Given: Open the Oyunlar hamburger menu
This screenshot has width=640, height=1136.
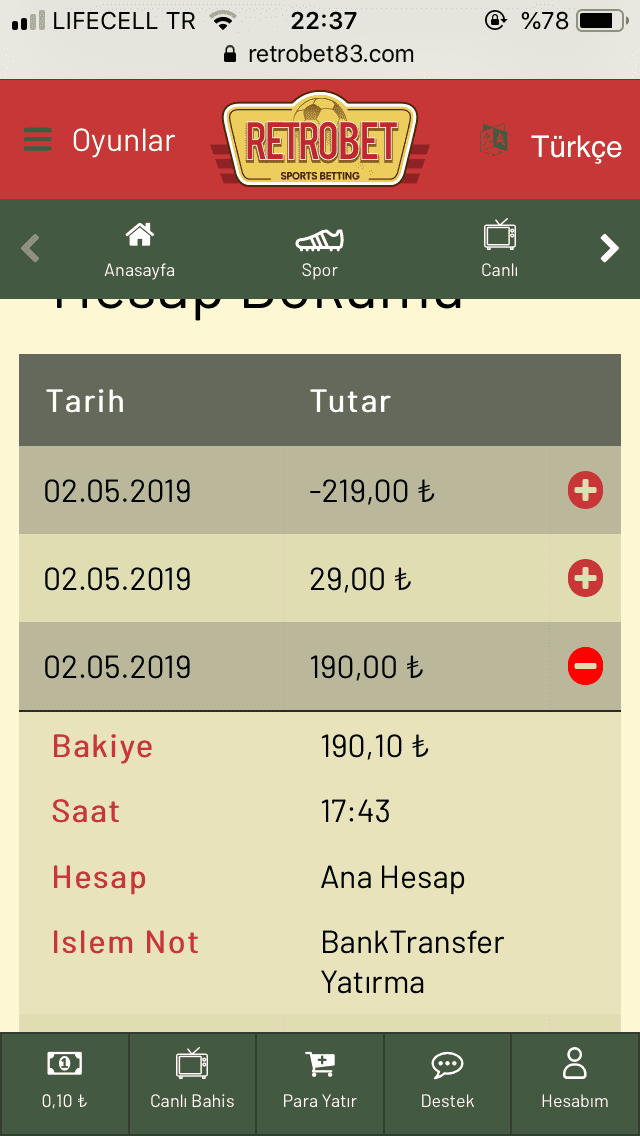Looking at the screenshot, I should click(x=99, y=141).
